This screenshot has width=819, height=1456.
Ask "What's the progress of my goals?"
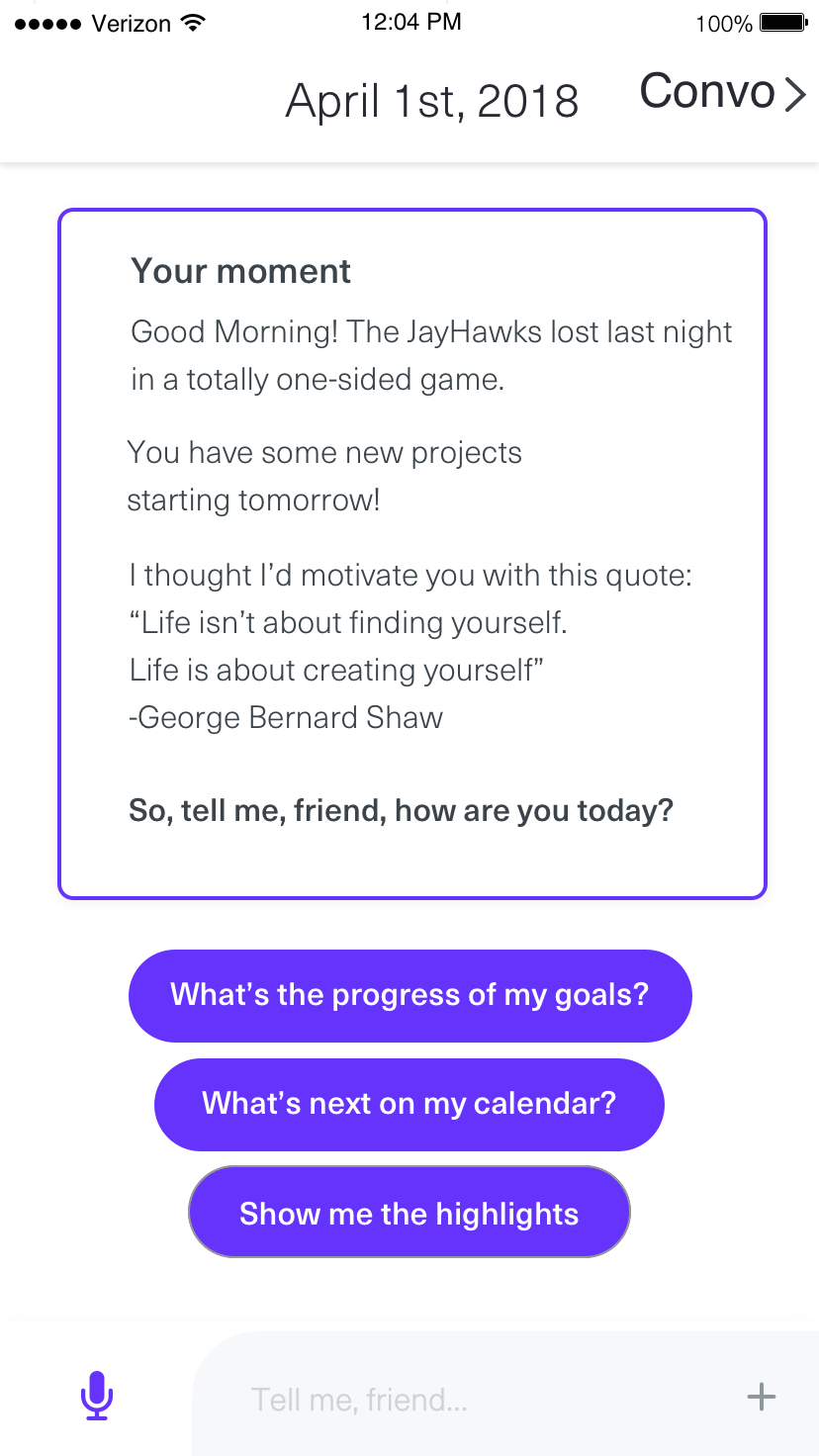(409, 995)
